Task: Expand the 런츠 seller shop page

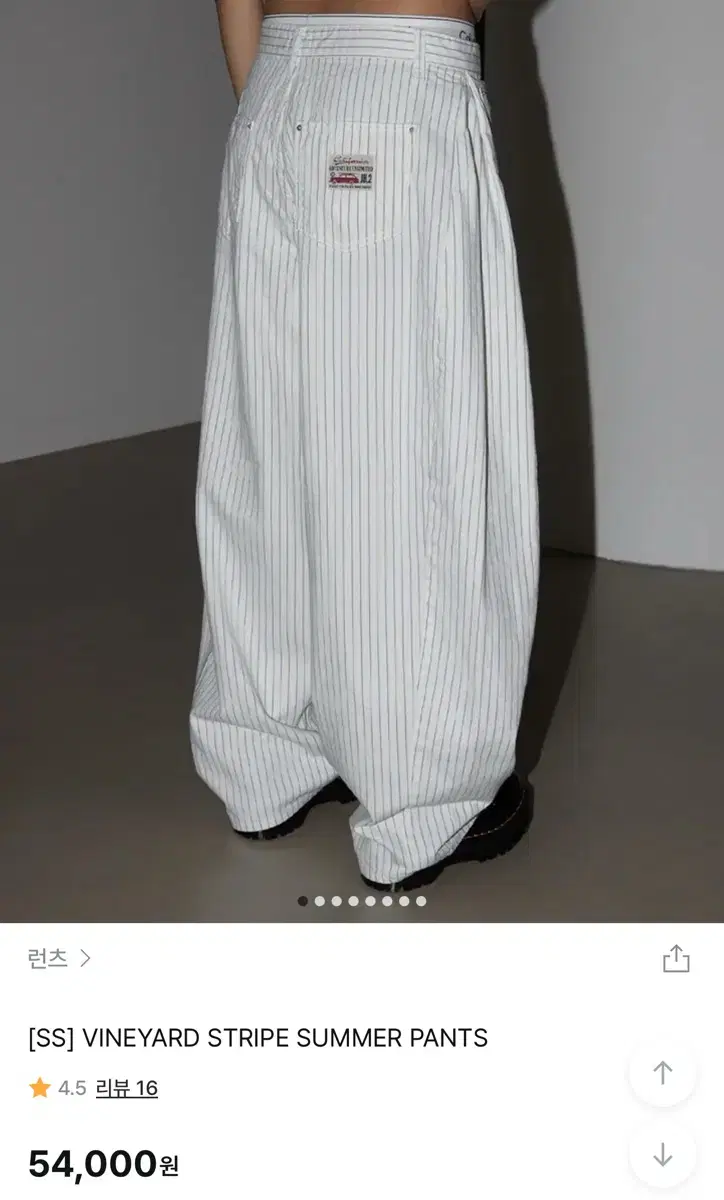Action: click(x=45, y=956)
